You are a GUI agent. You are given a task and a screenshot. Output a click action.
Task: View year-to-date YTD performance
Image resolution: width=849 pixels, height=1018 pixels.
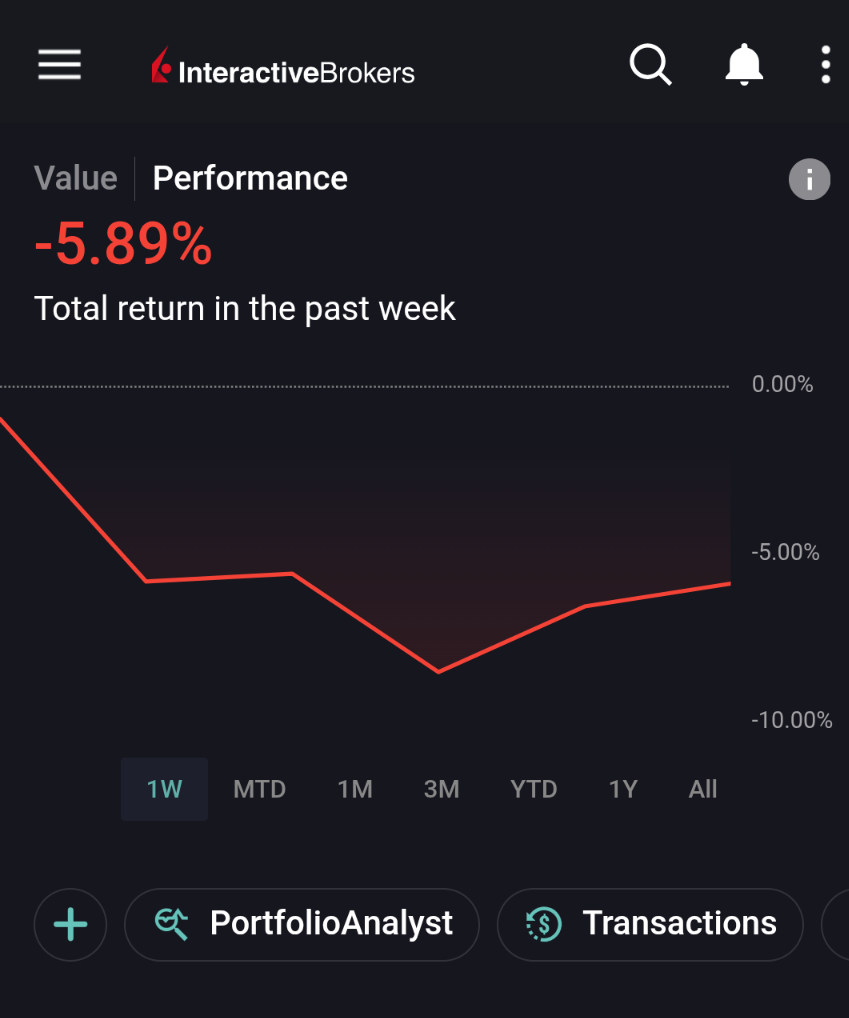[x=533, y=789]
